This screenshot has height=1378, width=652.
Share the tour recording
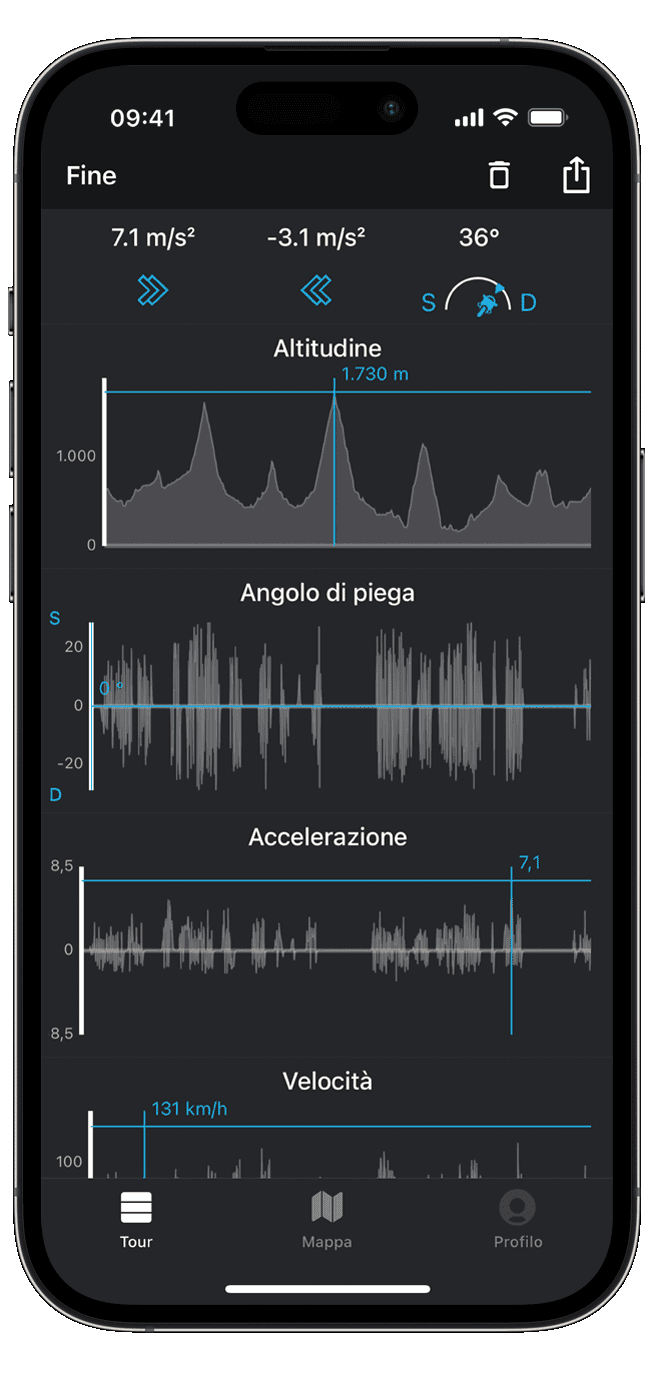coord(576,176)
